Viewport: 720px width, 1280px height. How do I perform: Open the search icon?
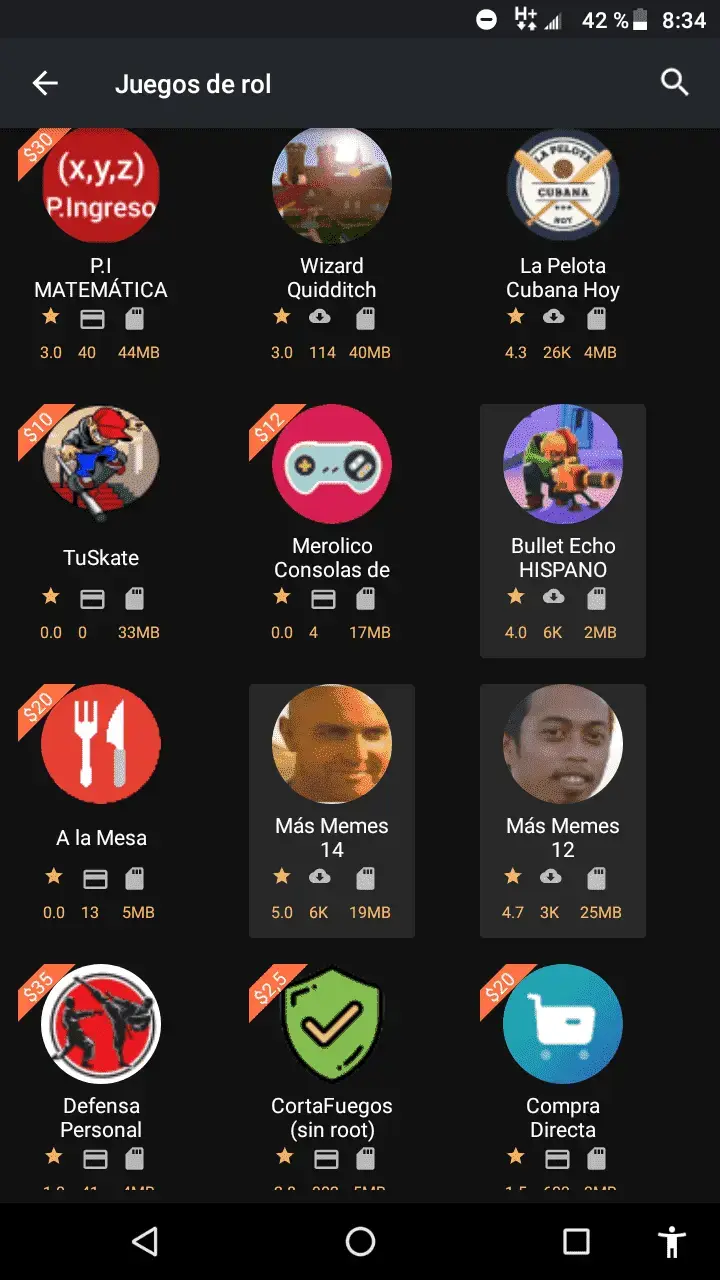pyautogui.click(x=675, y=84)
